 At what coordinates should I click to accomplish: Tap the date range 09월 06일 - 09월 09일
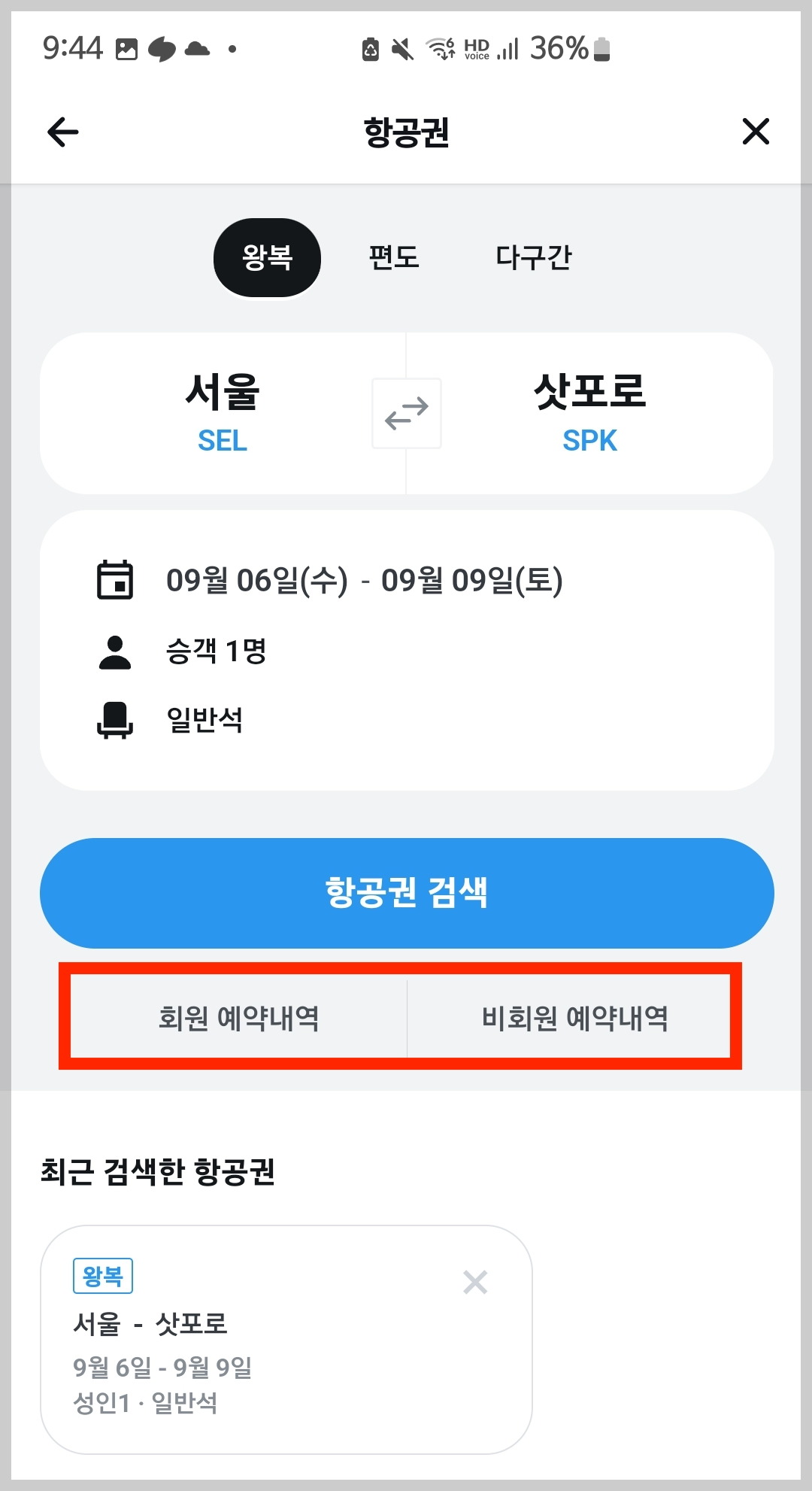click(x=366, y=579)
